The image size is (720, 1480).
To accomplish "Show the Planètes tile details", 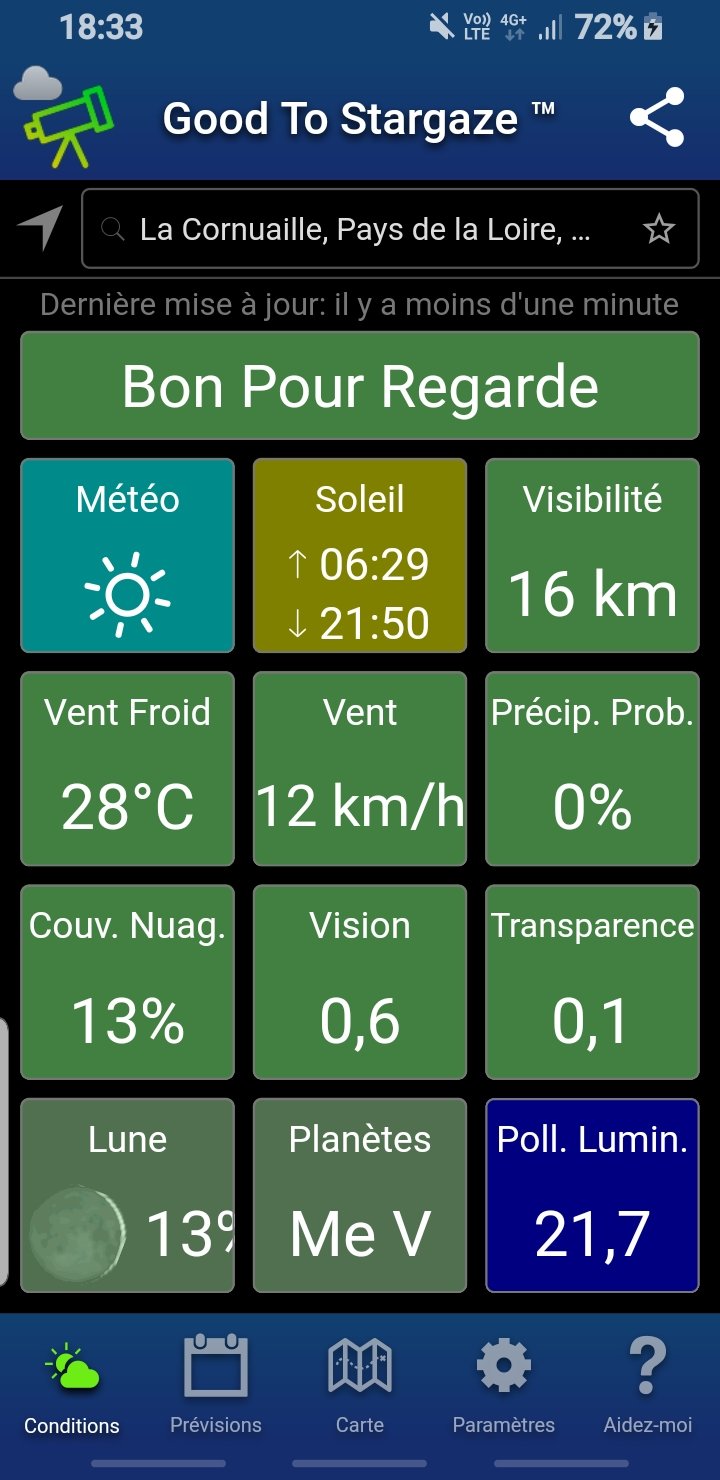I will pyautogui.click(x=360, y=1195).
